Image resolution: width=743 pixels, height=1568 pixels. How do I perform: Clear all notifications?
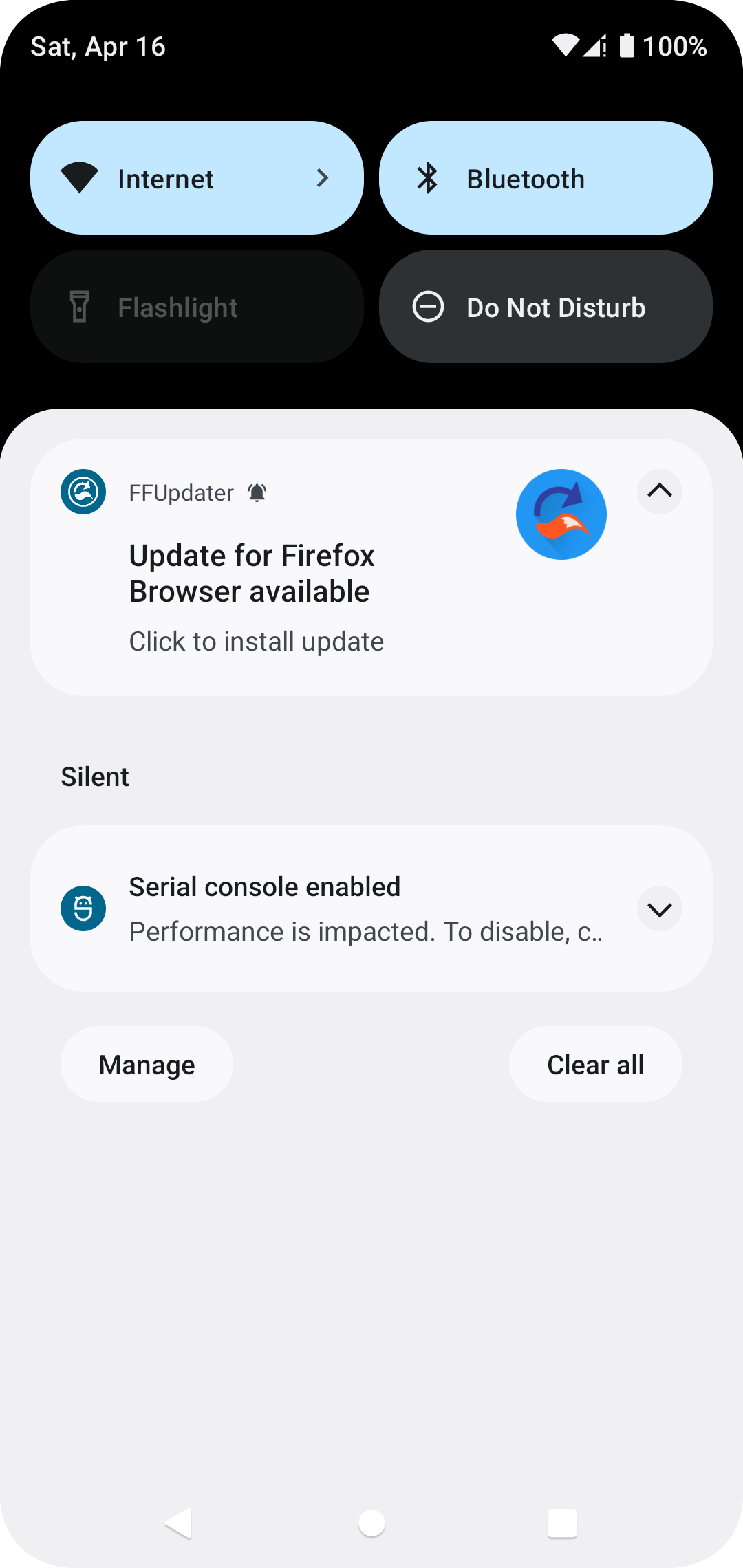(x=595, y=1065)
